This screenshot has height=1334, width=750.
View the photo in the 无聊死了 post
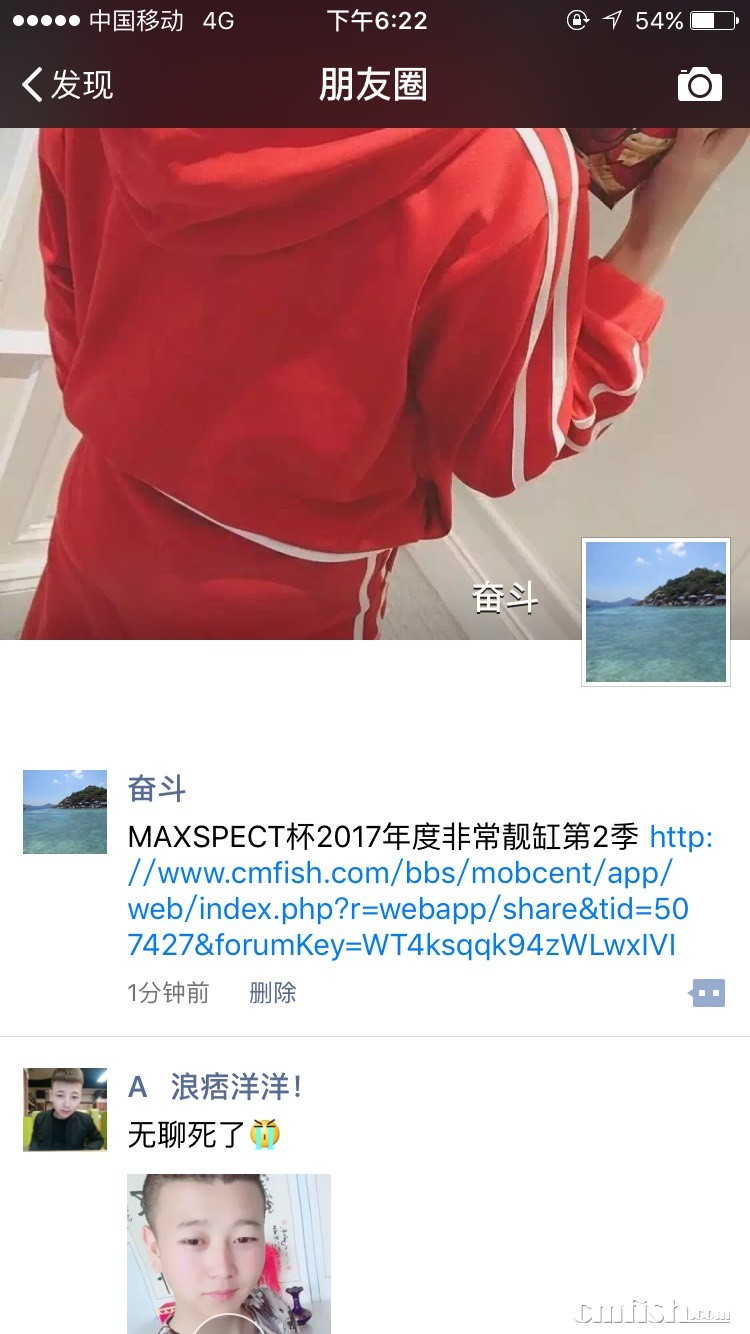pos(229,1253)
